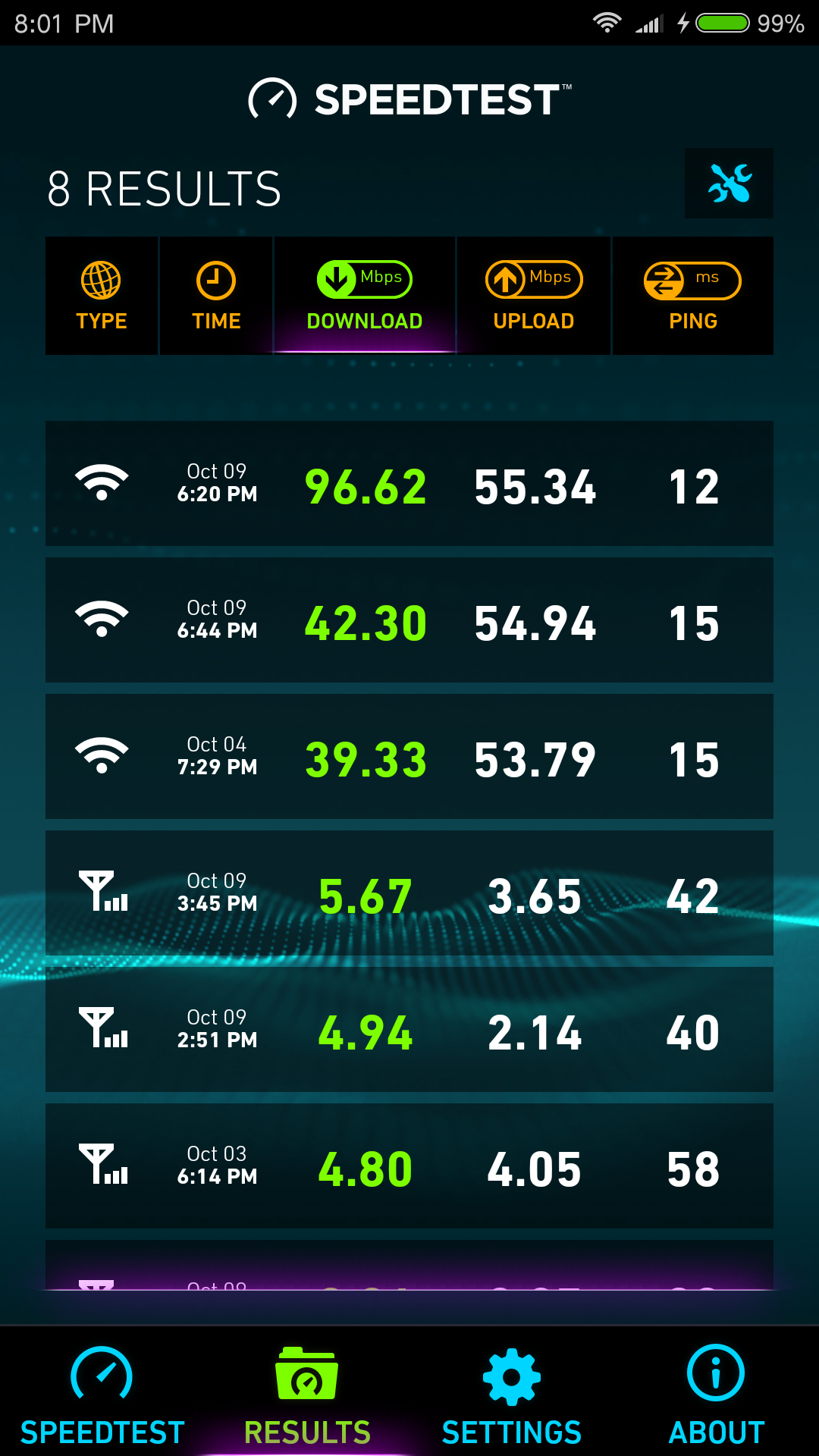The height and width of the screenshot is (1456, 819).
Task: View the Oct 04 7:29 PM result
Action: 409,757
